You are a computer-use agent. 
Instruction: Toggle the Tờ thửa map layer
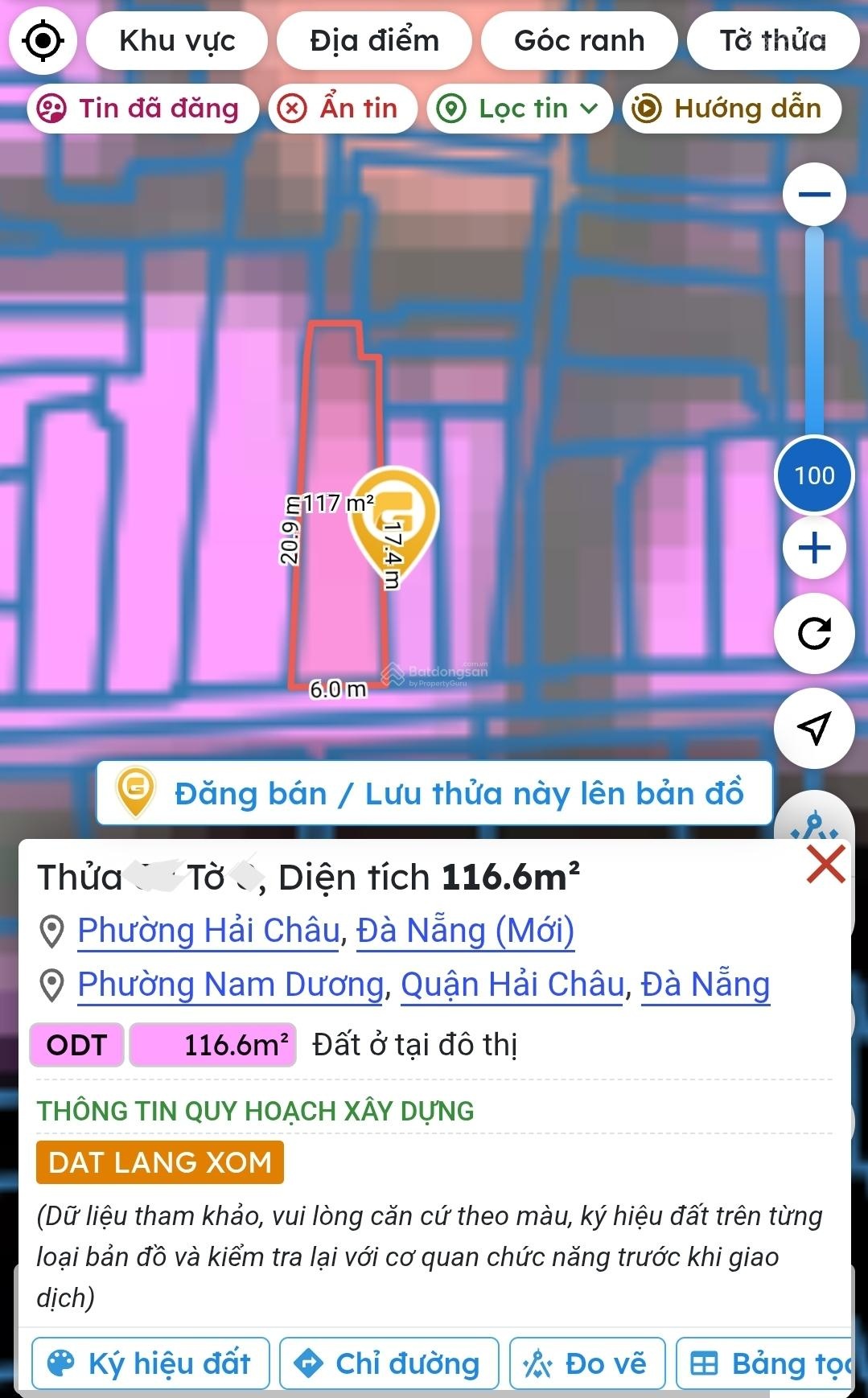click(772, 41)
